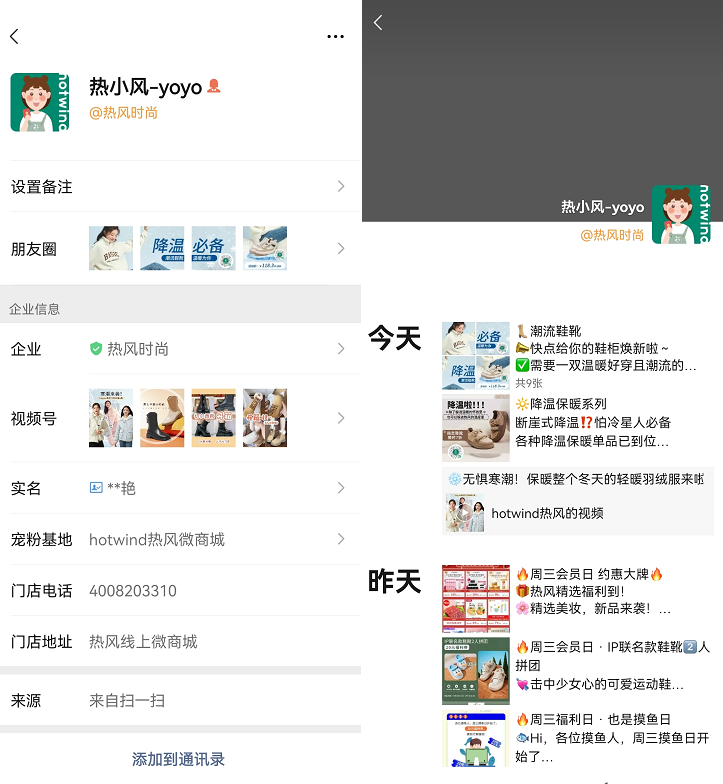
Task: Tap the avatar on the Moments cover
Action: point(680,214)
